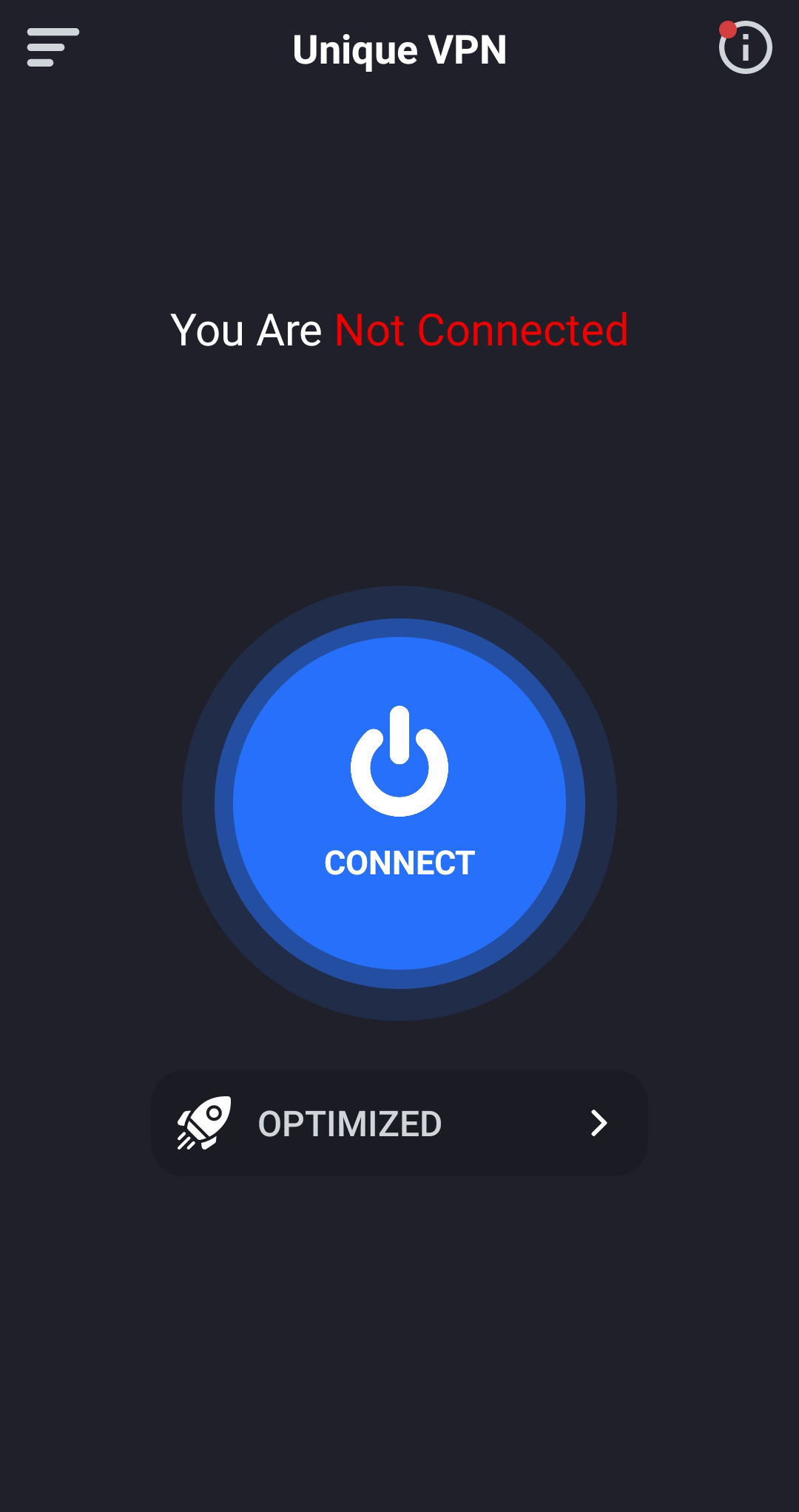Open the side drawer menu
This screenshot has height=1512, width=799.
click(53, 47)
